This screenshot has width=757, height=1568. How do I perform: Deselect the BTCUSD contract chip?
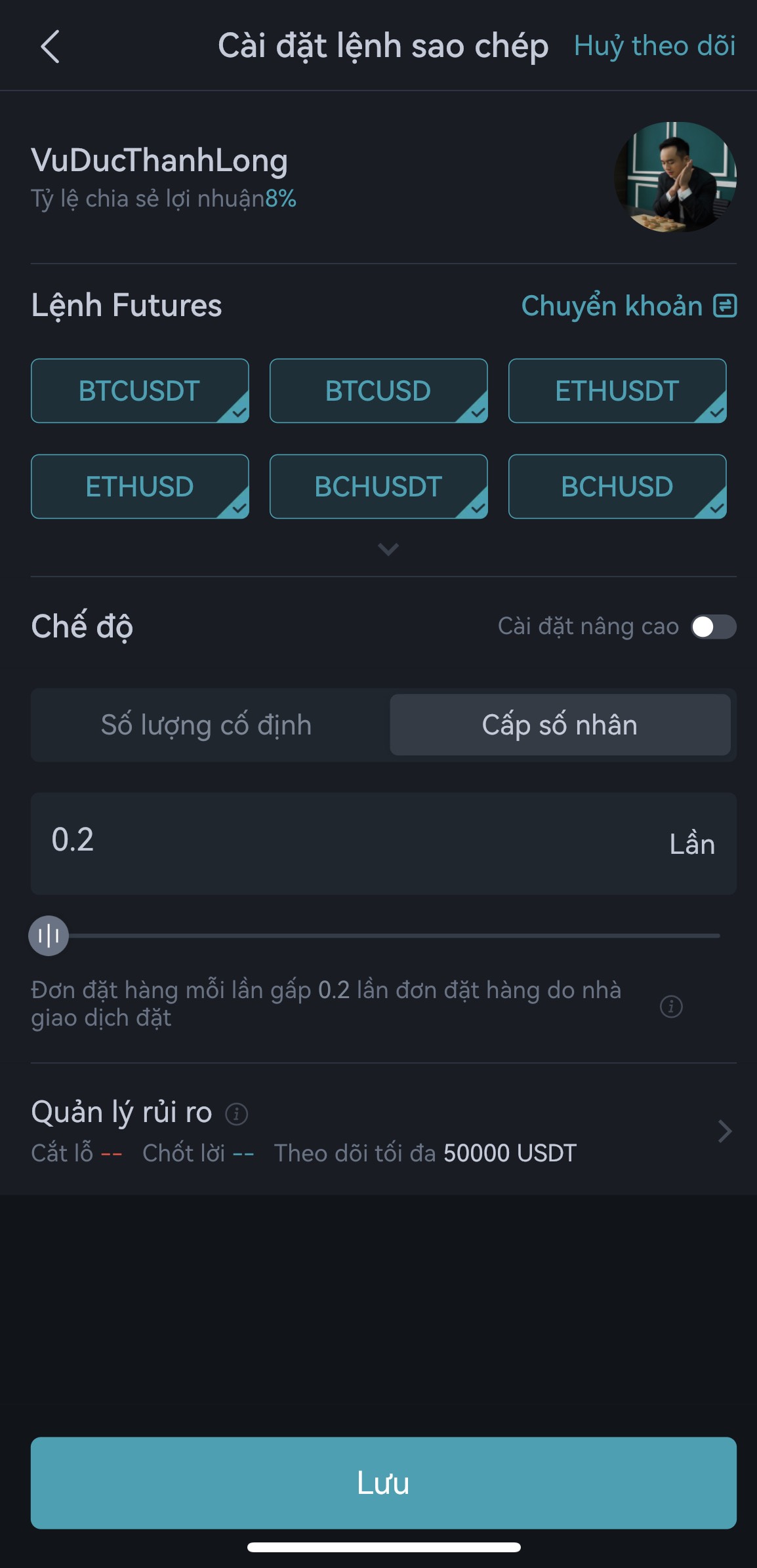pyautogui.click(x=378, y=391)
